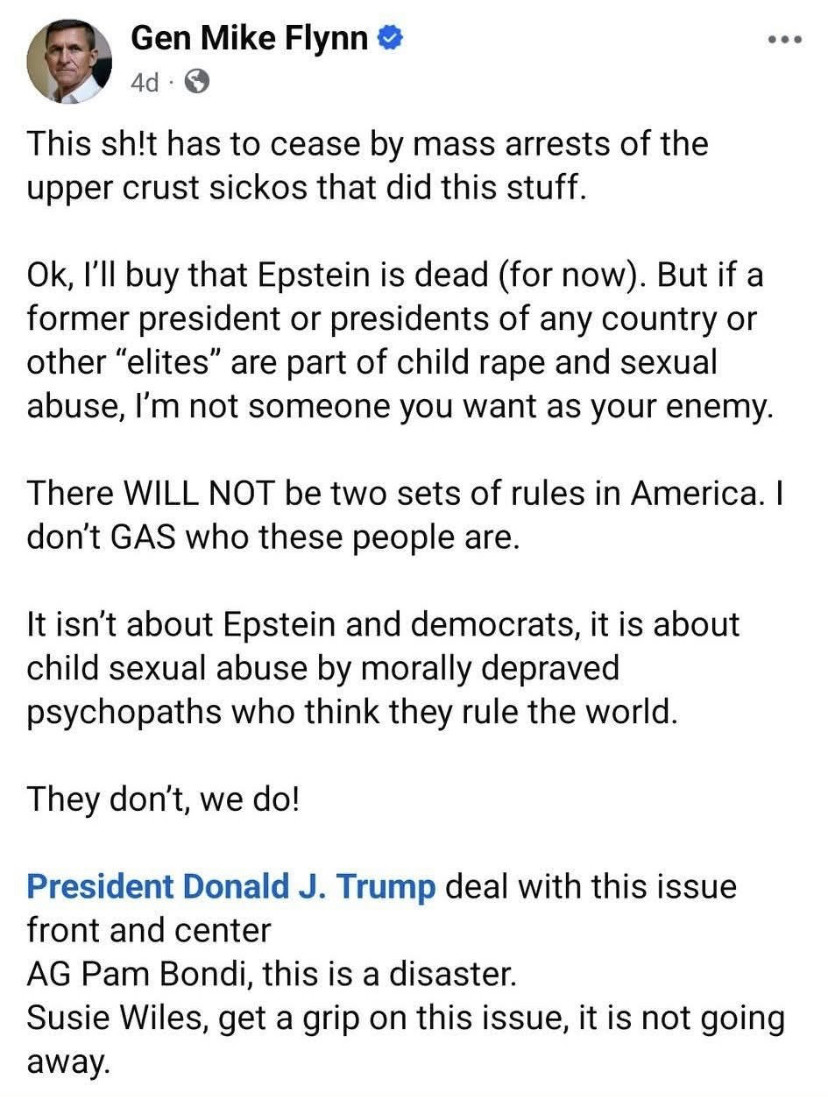
Task: Open the tagged President Donald J. Trump page
Action: [231, 886]
